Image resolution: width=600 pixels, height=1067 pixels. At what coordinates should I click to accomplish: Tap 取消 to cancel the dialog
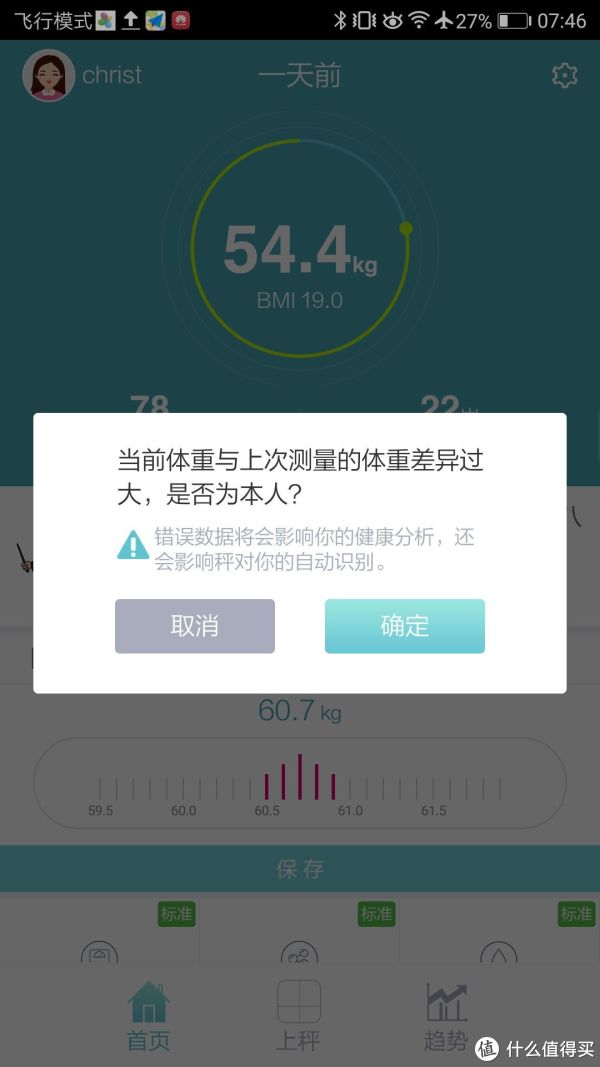pyautogui.click(x=194, y=626)
